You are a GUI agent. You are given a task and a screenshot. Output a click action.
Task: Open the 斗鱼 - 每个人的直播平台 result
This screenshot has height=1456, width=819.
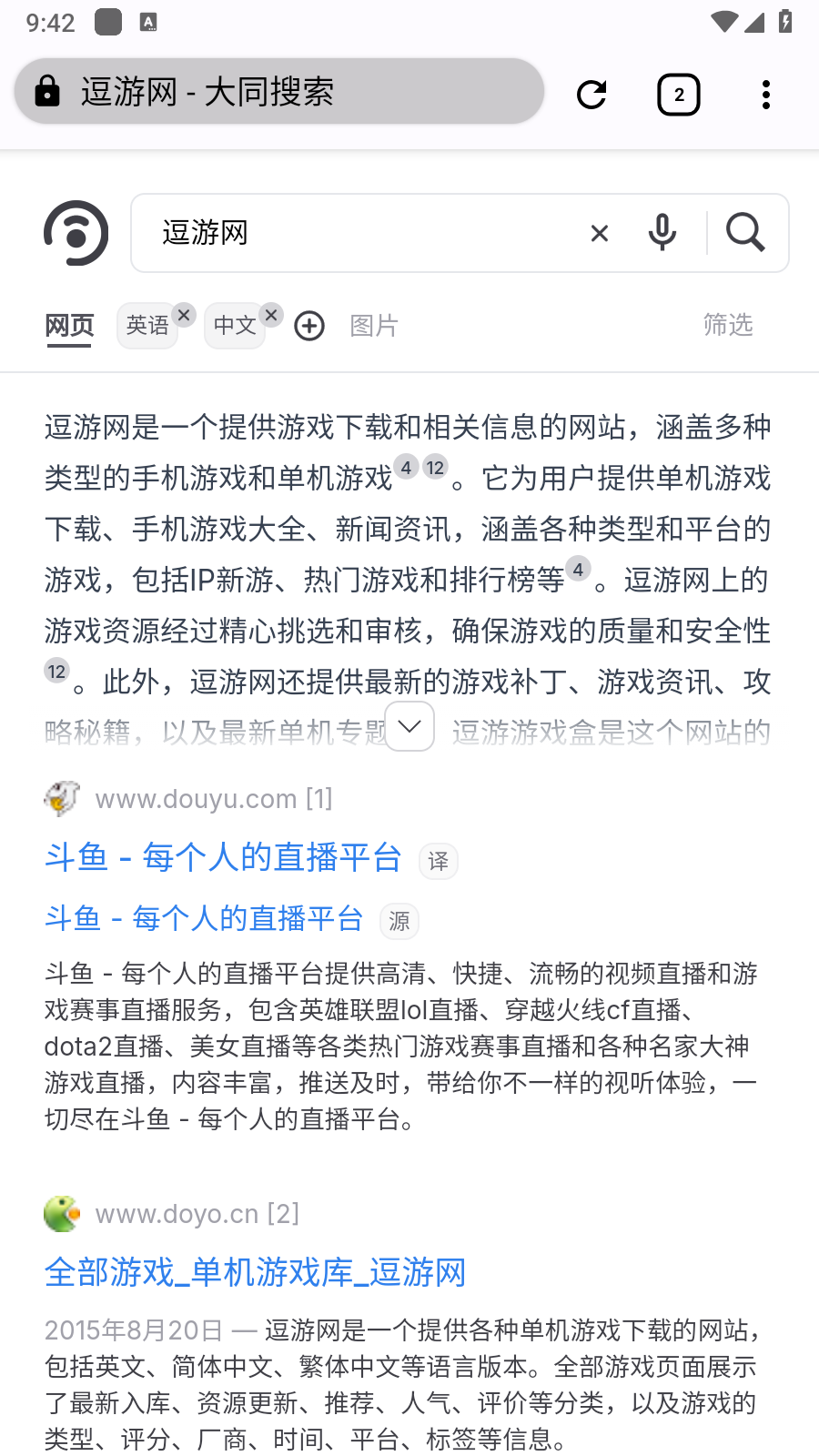click(223, 858)
